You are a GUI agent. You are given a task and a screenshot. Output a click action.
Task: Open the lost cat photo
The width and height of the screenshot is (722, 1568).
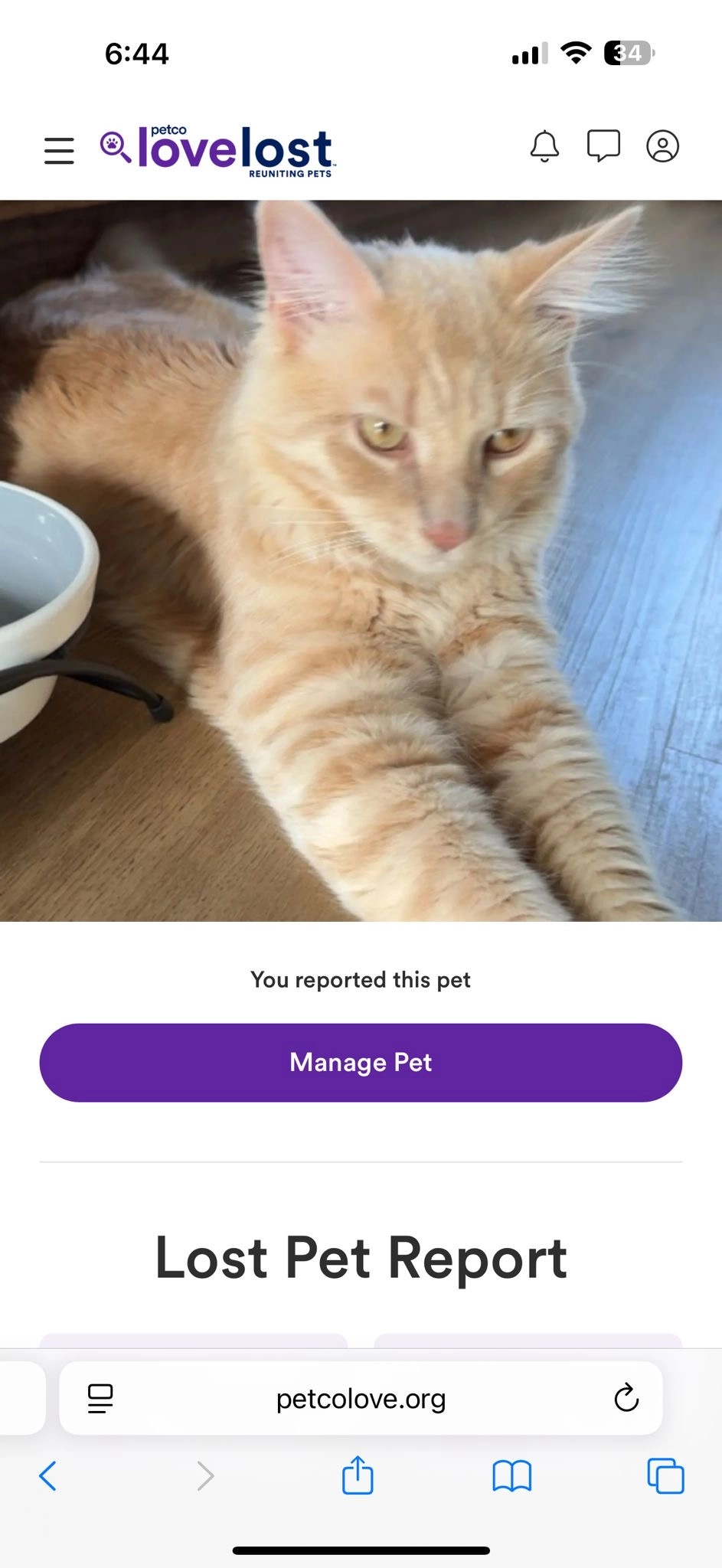[x=361, y=560]
